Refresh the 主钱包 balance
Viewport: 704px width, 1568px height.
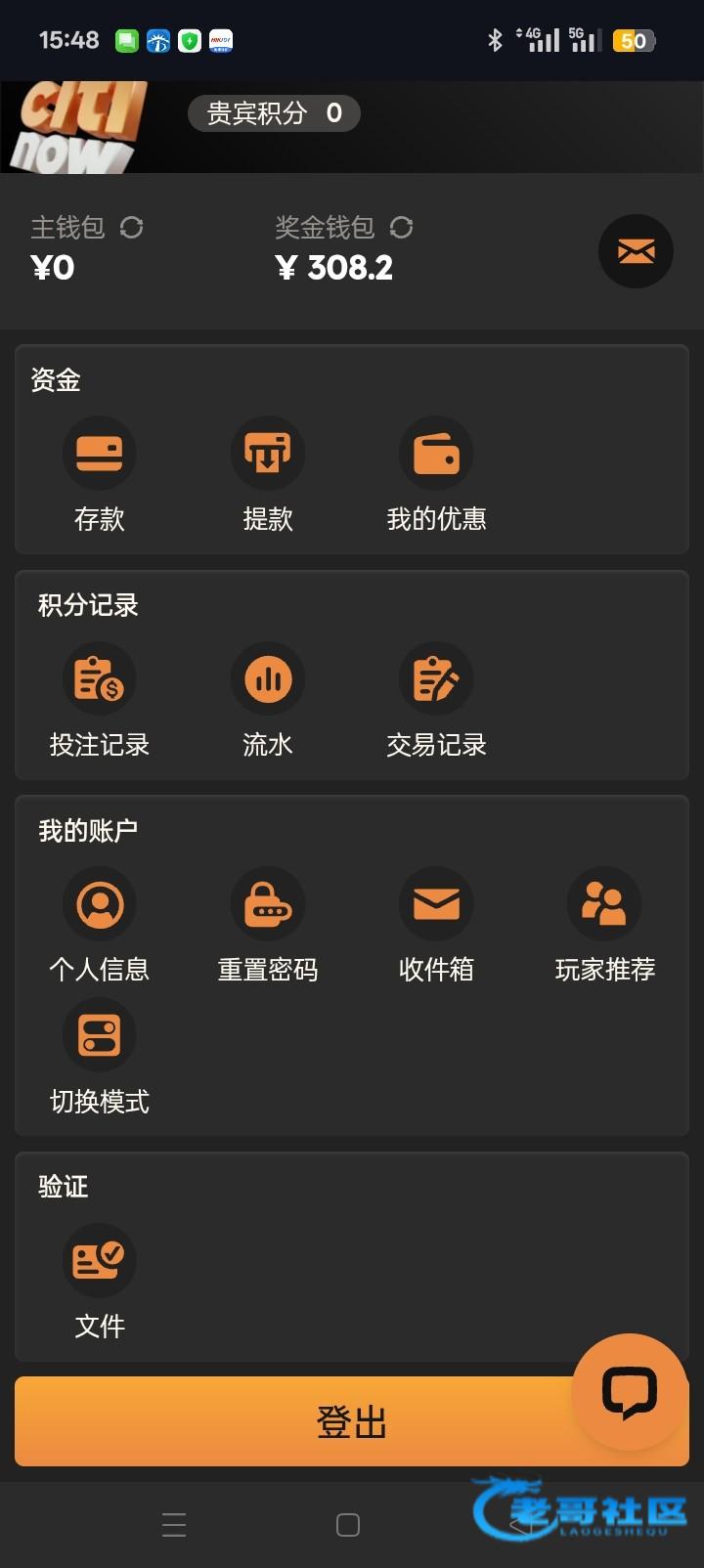point(131,228)
